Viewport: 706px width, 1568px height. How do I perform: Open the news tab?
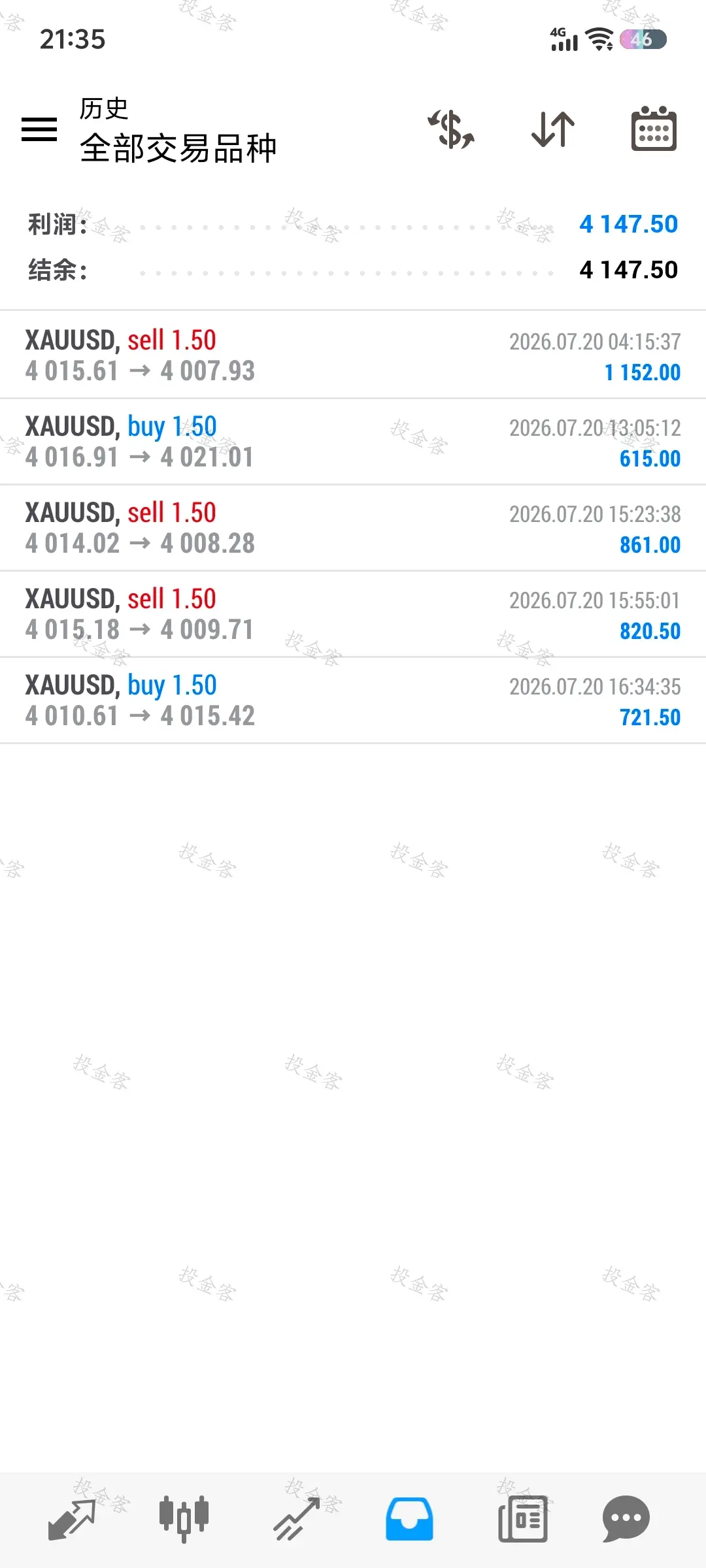point(522,1519)
